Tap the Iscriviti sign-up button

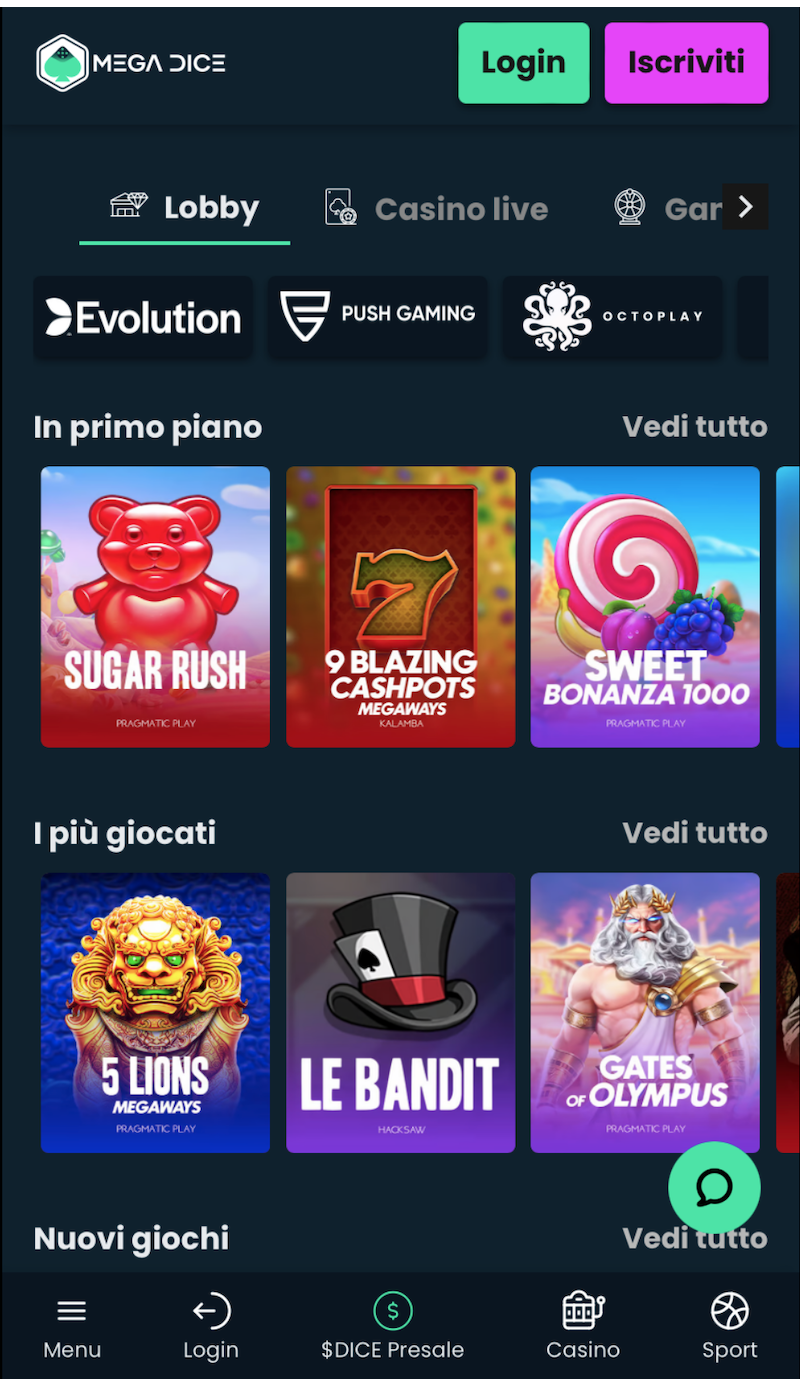point(686,63)
